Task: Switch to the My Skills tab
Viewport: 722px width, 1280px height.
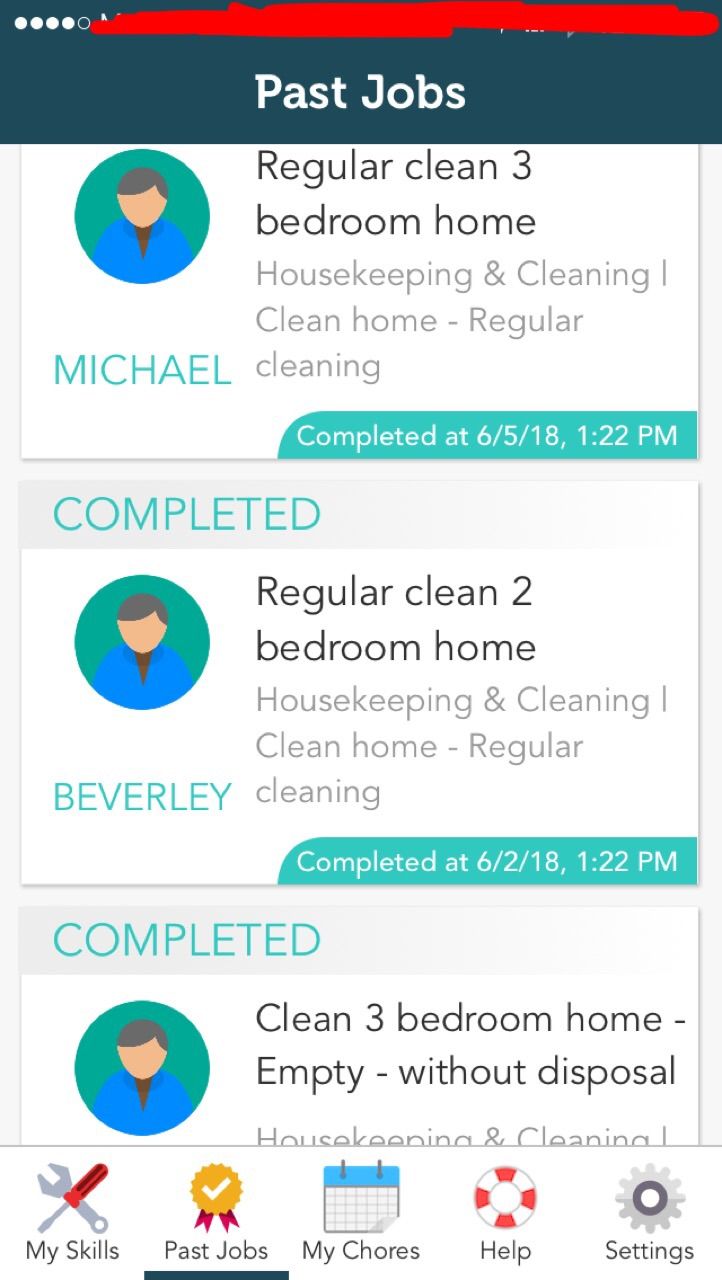Action: 72,1212
